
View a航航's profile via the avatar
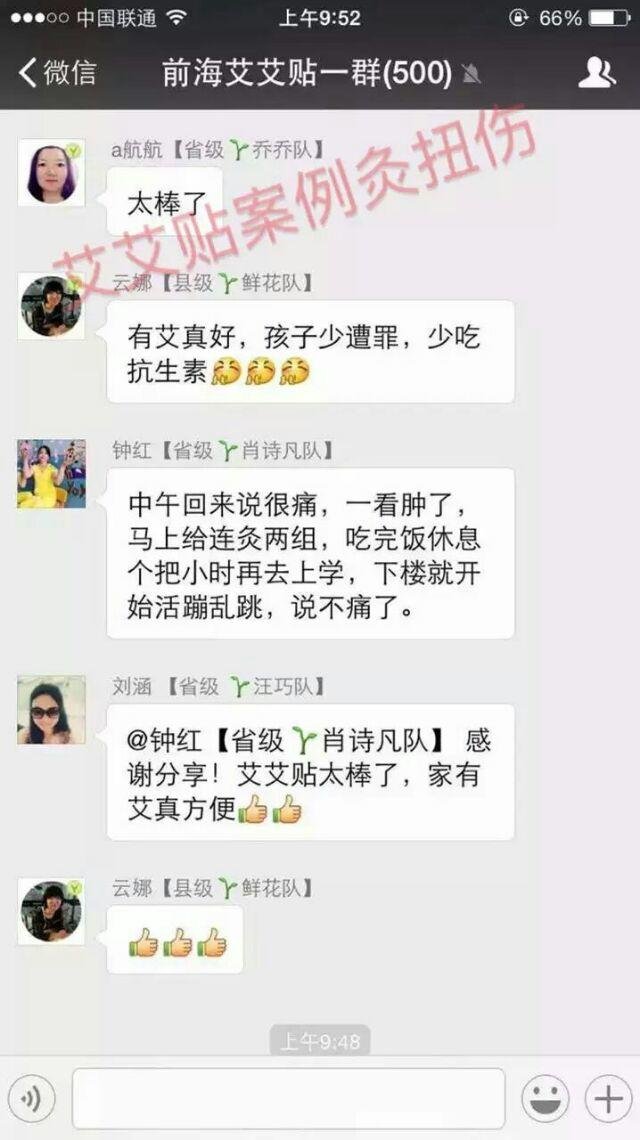click(x=51, y=173)
